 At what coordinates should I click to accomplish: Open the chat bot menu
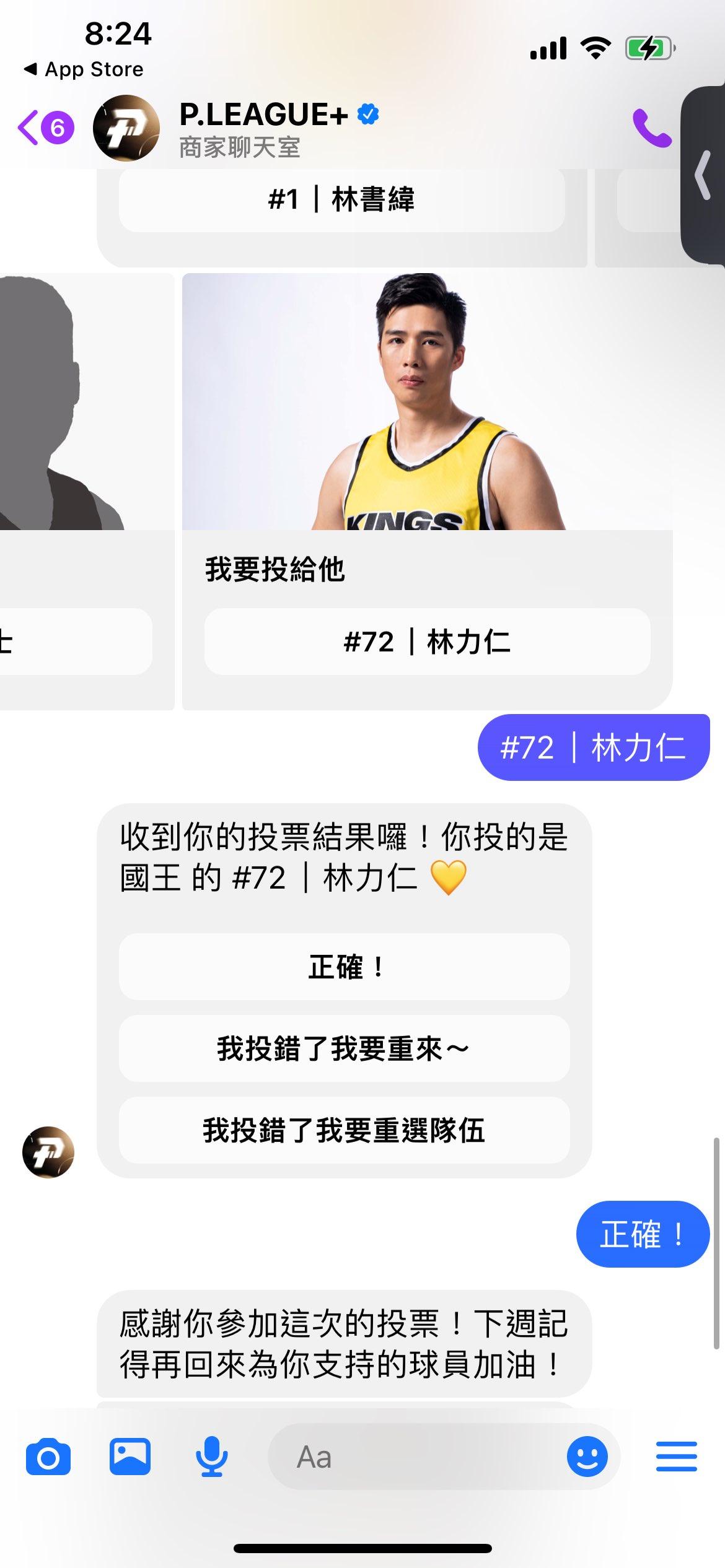(x=676, y=1457)
